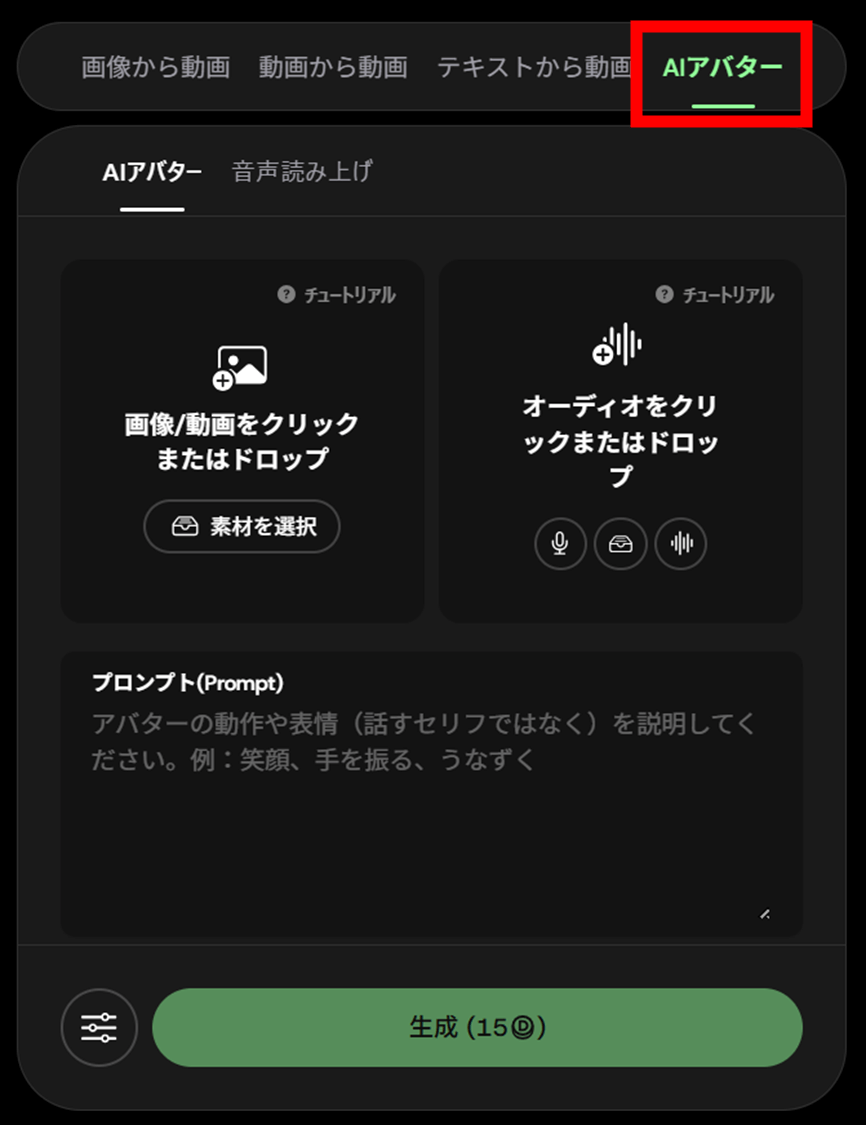866x1125 pixels.
Task: Switch to the 動画から動画 tab
Action: [333, 68]
